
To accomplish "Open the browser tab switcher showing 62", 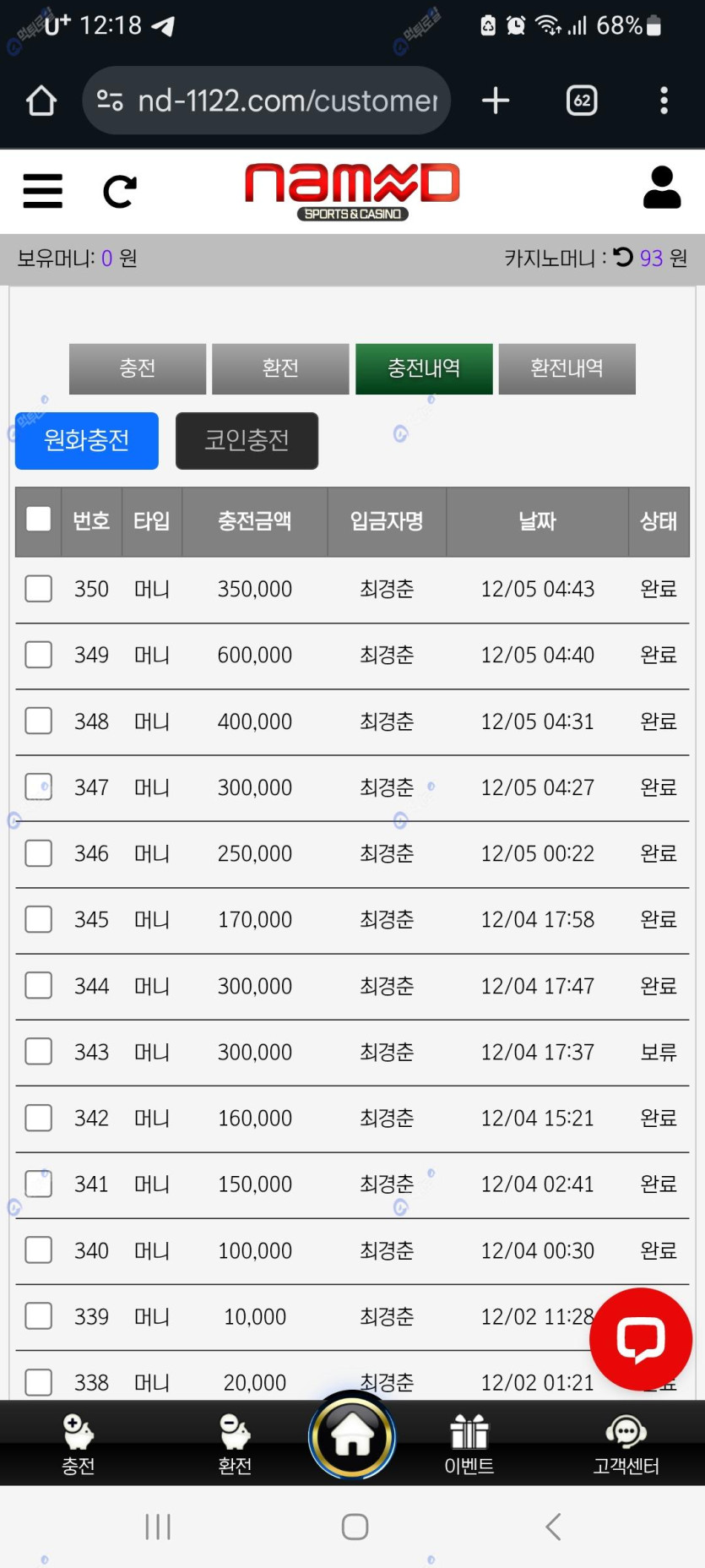I will 582,101.
